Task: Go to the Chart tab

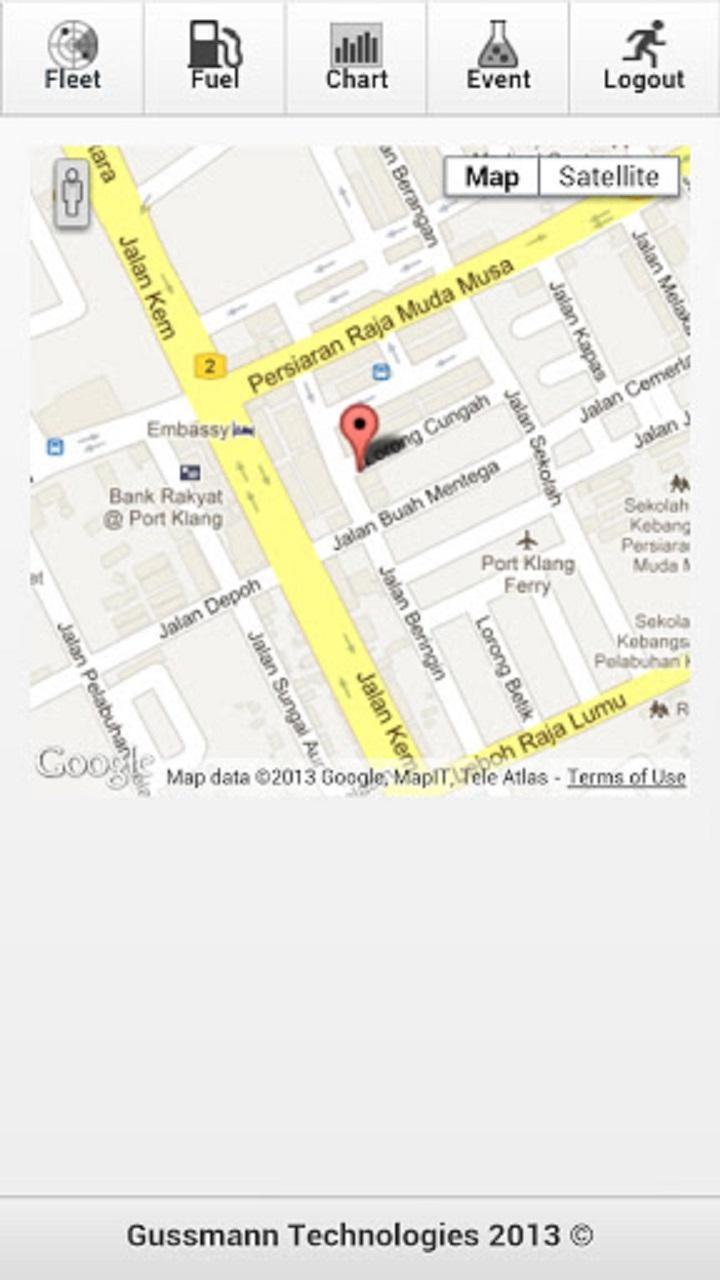Action: pyautogui.click(x=357, y=58)
